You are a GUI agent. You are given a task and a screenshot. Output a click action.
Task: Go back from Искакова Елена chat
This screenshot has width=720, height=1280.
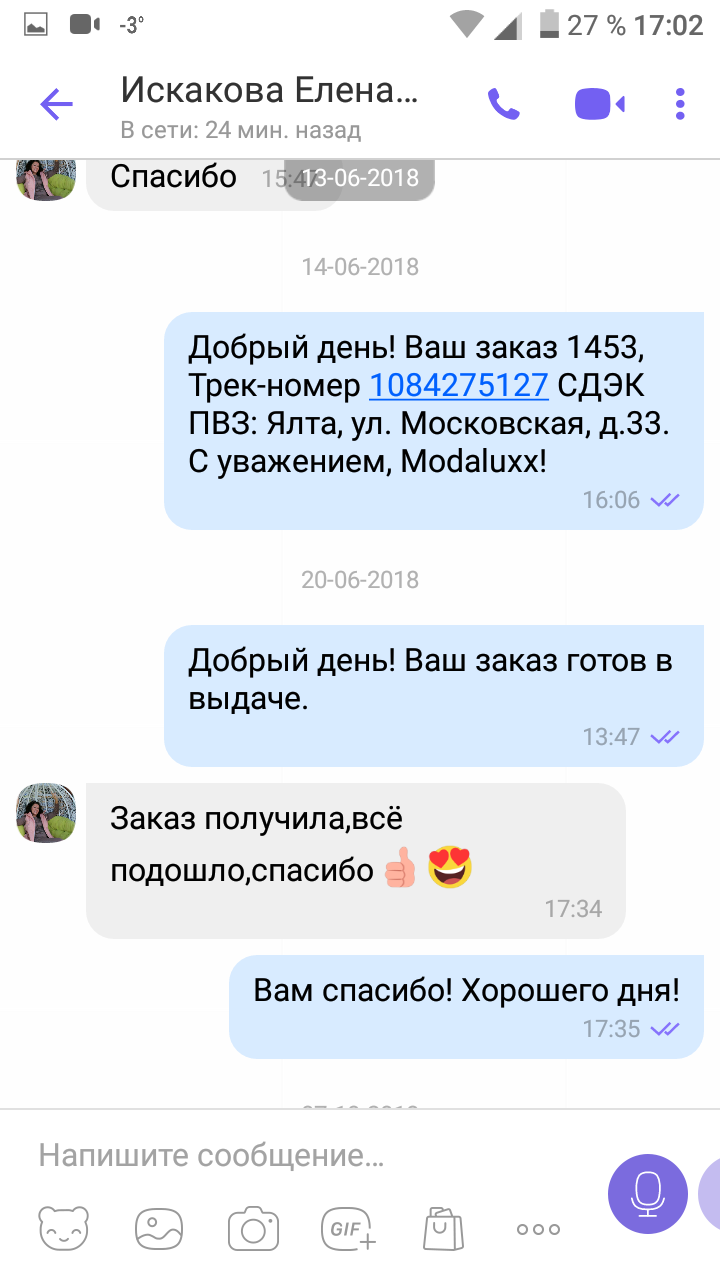click(56, 104)
